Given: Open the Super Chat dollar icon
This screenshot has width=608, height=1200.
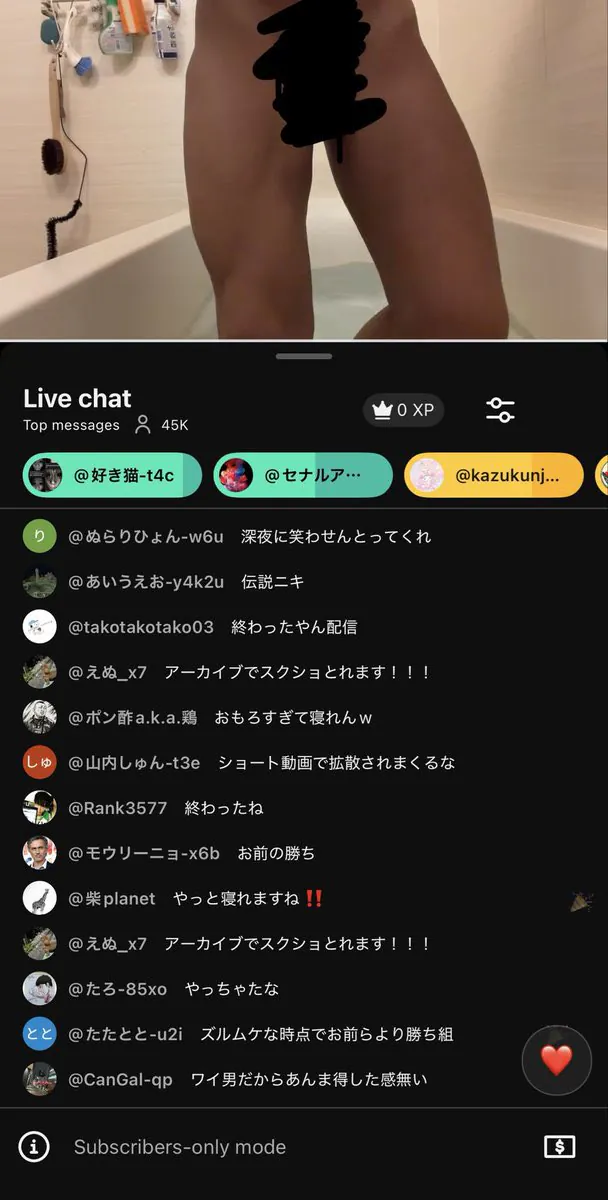Looking at the screenshot, I should (559, 1147).
